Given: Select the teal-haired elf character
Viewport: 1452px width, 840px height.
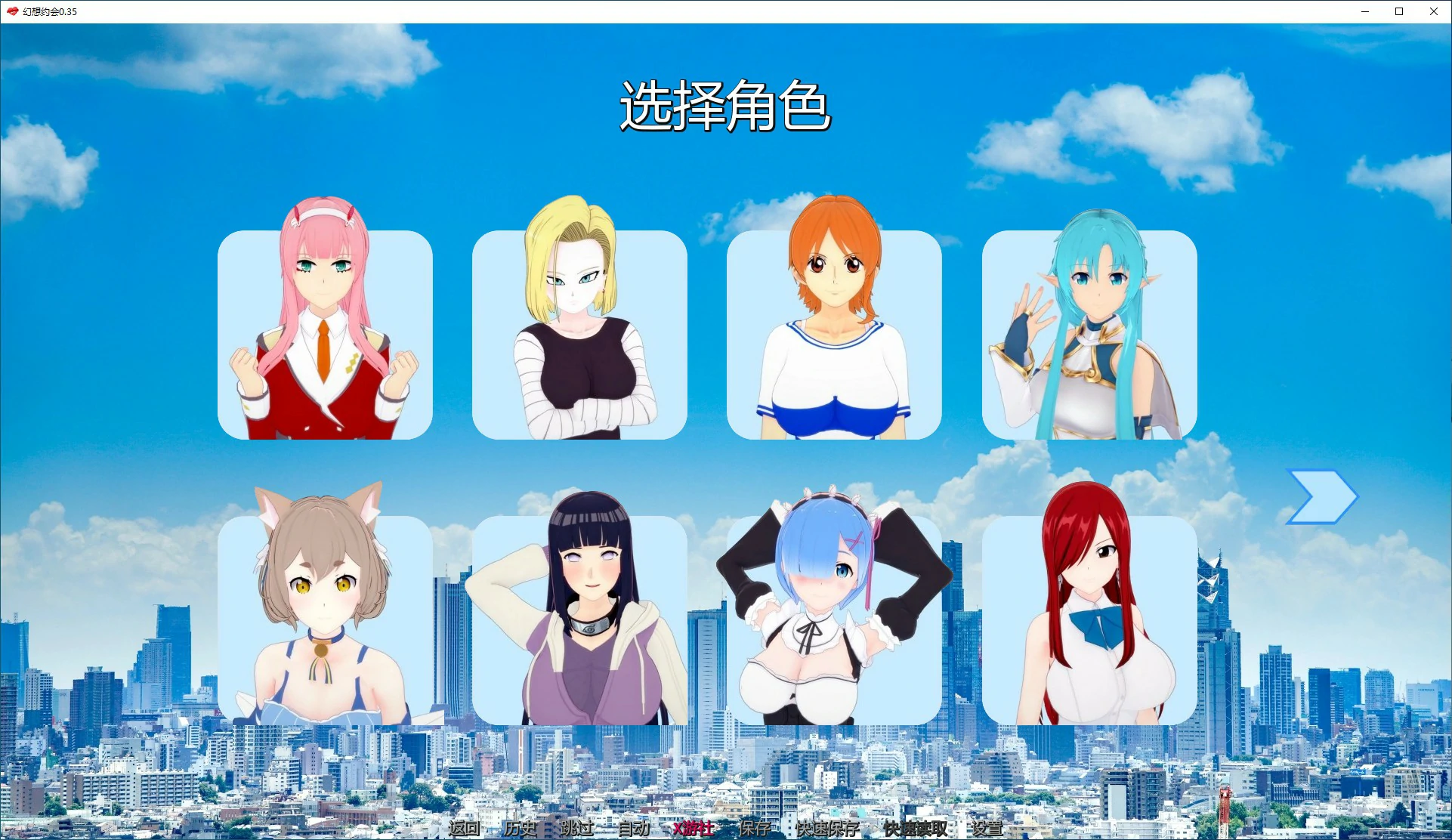Looking at the screenshot, I should pyautogui.click(x=1089, y=334).
